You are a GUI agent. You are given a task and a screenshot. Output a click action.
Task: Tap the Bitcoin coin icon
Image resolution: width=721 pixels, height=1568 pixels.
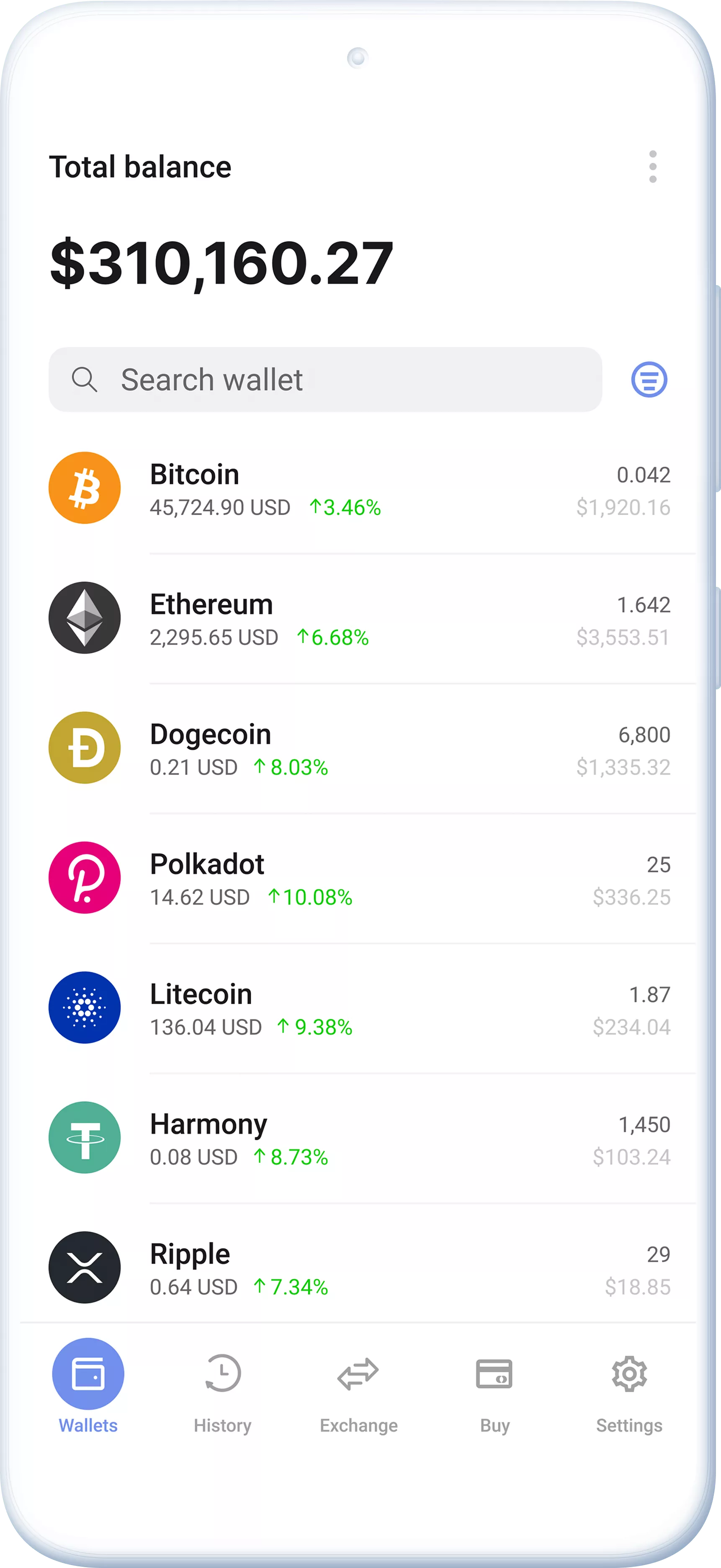pos(85,488)
